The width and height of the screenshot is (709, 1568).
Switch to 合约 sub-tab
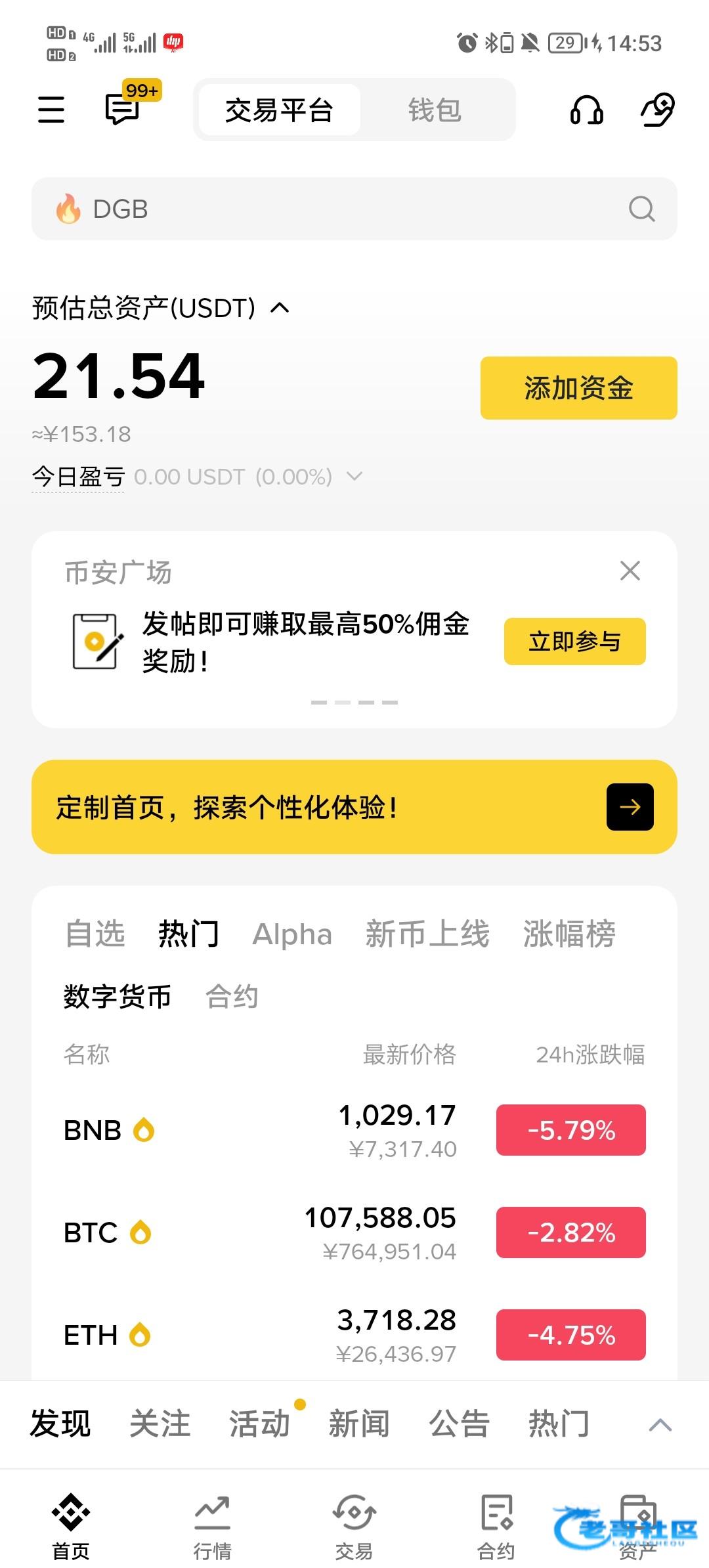[x=232, y=996]
